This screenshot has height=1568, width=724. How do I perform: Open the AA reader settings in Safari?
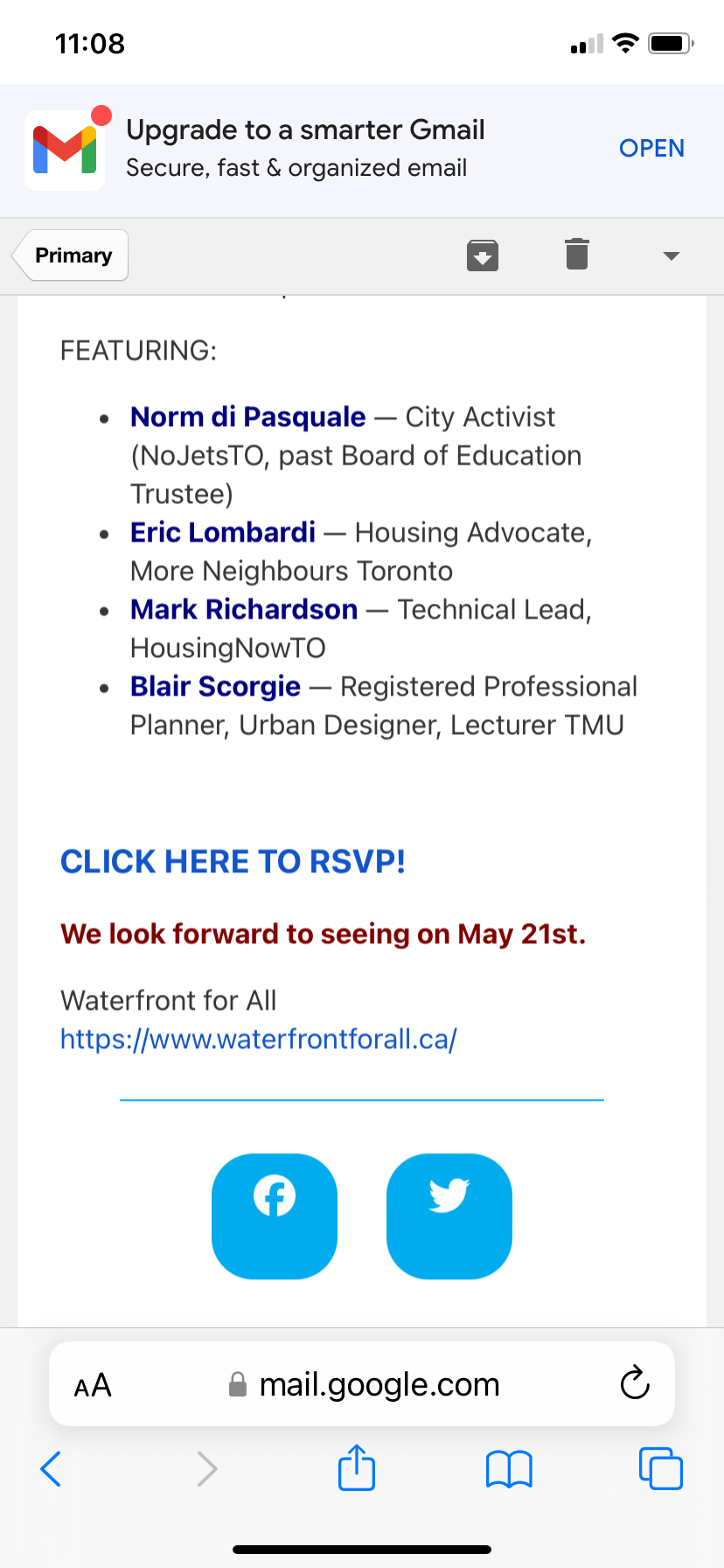[93, 1385]
